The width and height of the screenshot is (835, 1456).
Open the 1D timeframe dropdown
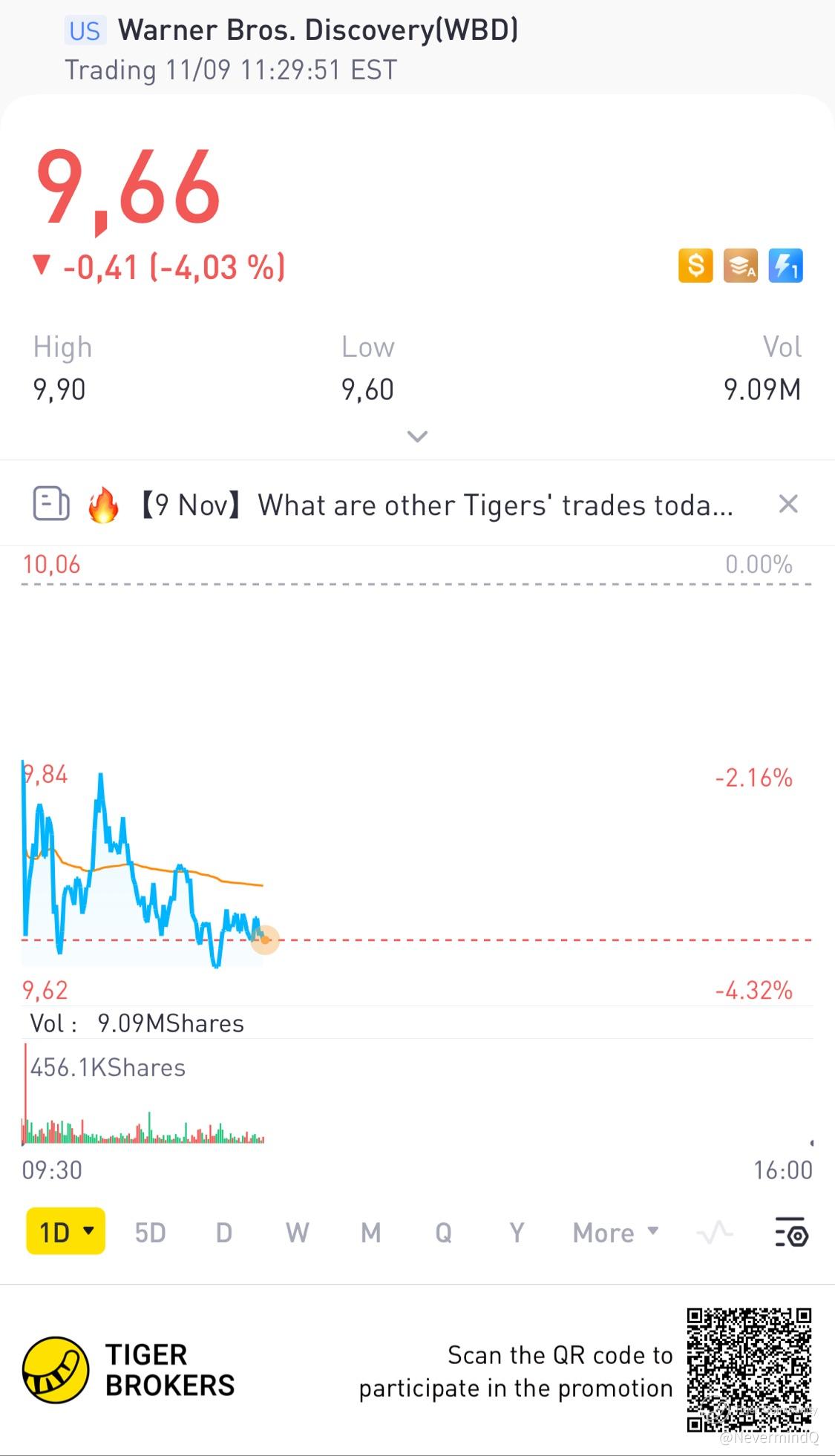click(66, 1233)
